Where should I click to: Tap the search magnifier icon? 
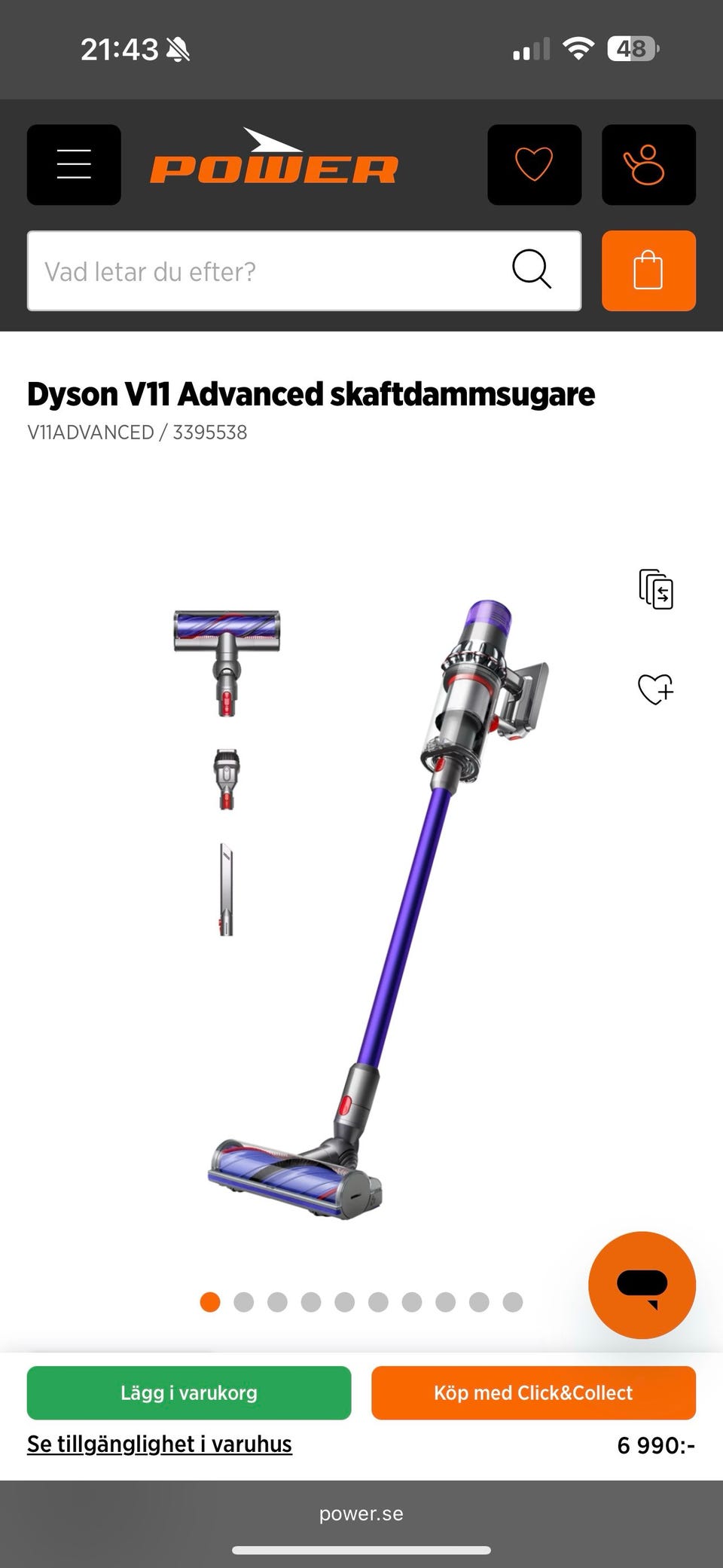click(532, 269)
